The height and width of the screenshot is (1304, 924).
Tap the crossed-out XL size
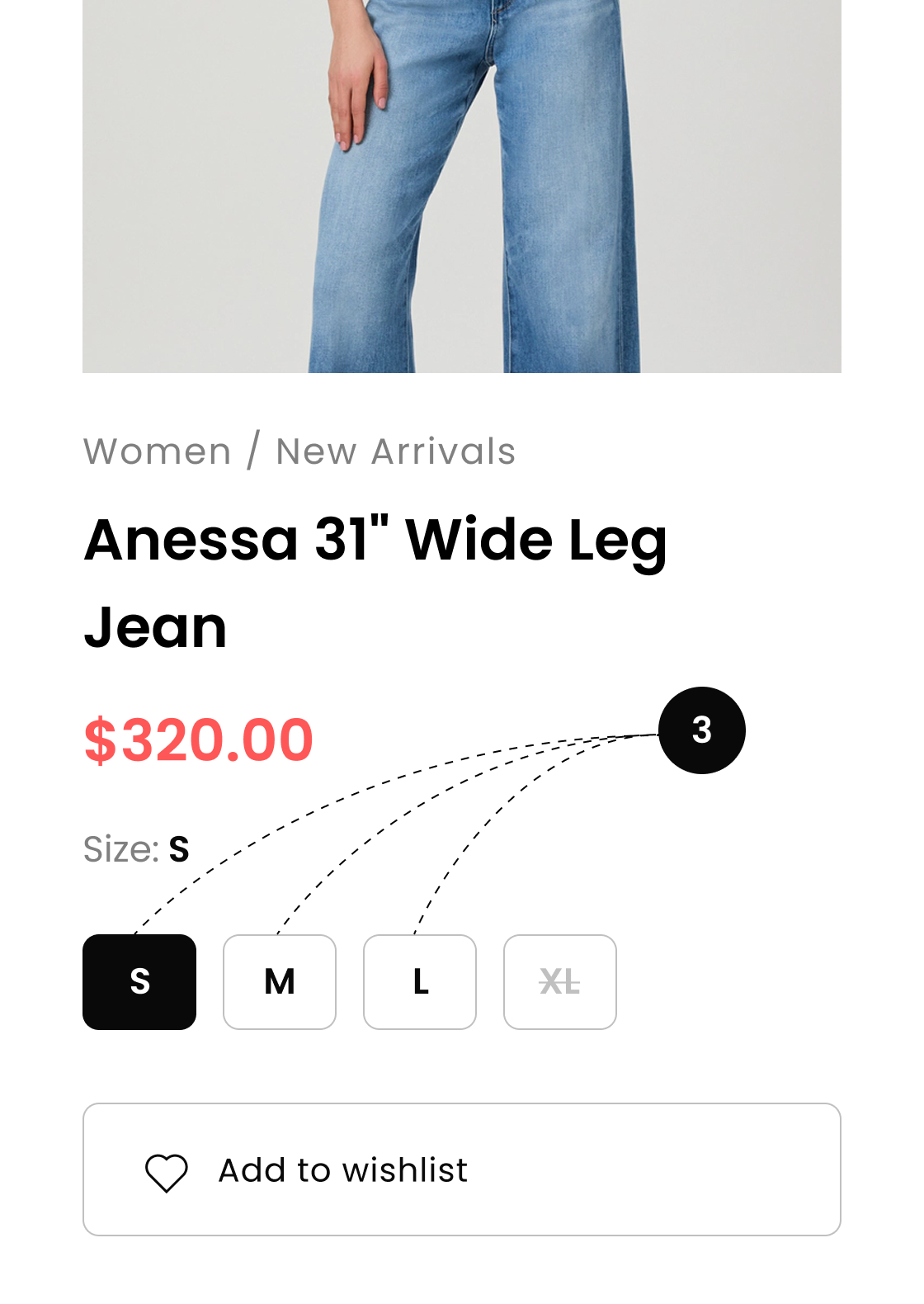pyautogui.click(x=560, y=981)
